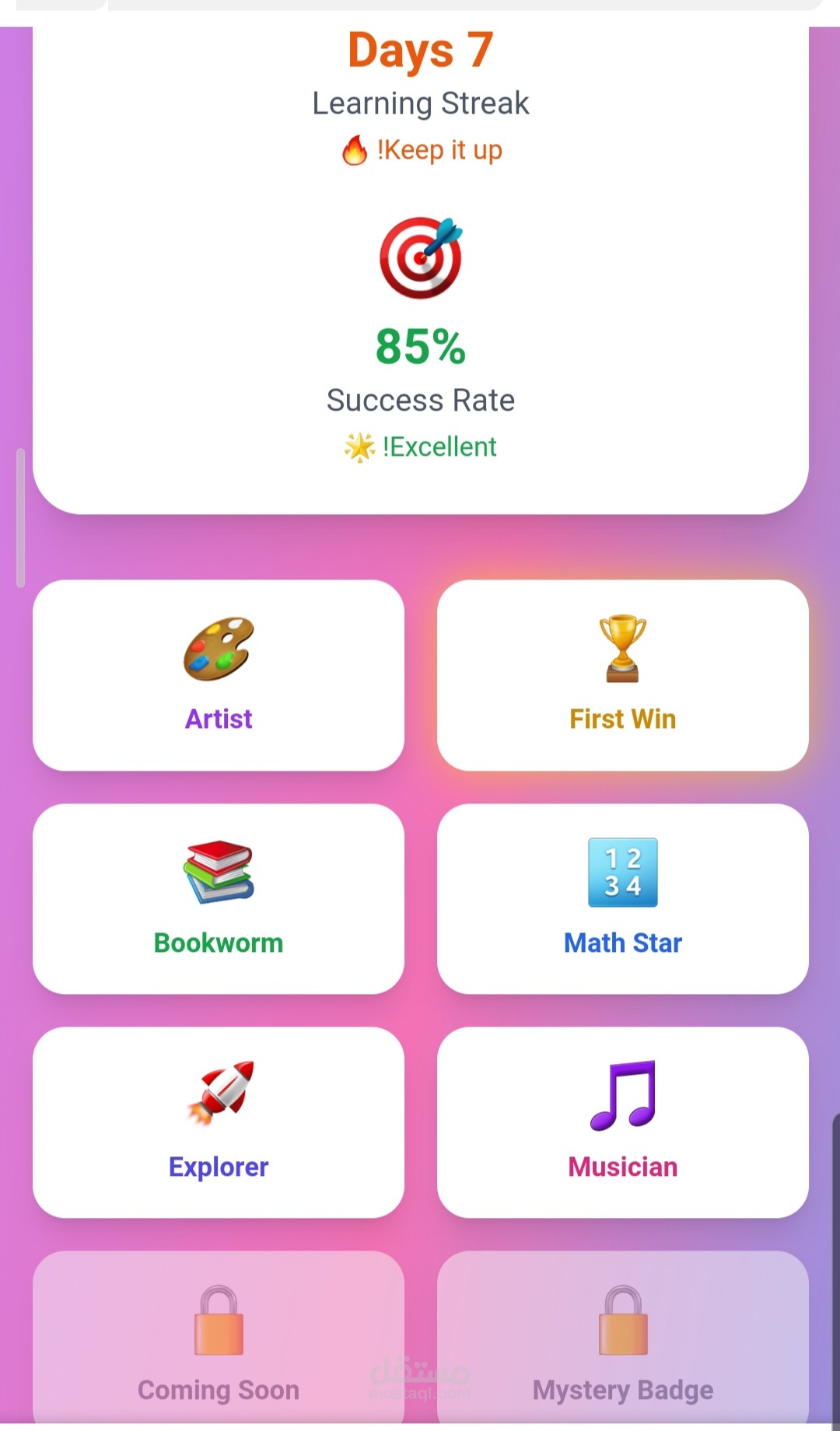Open the Math Star badge card
840x1431 pixels.
point(622,899)
